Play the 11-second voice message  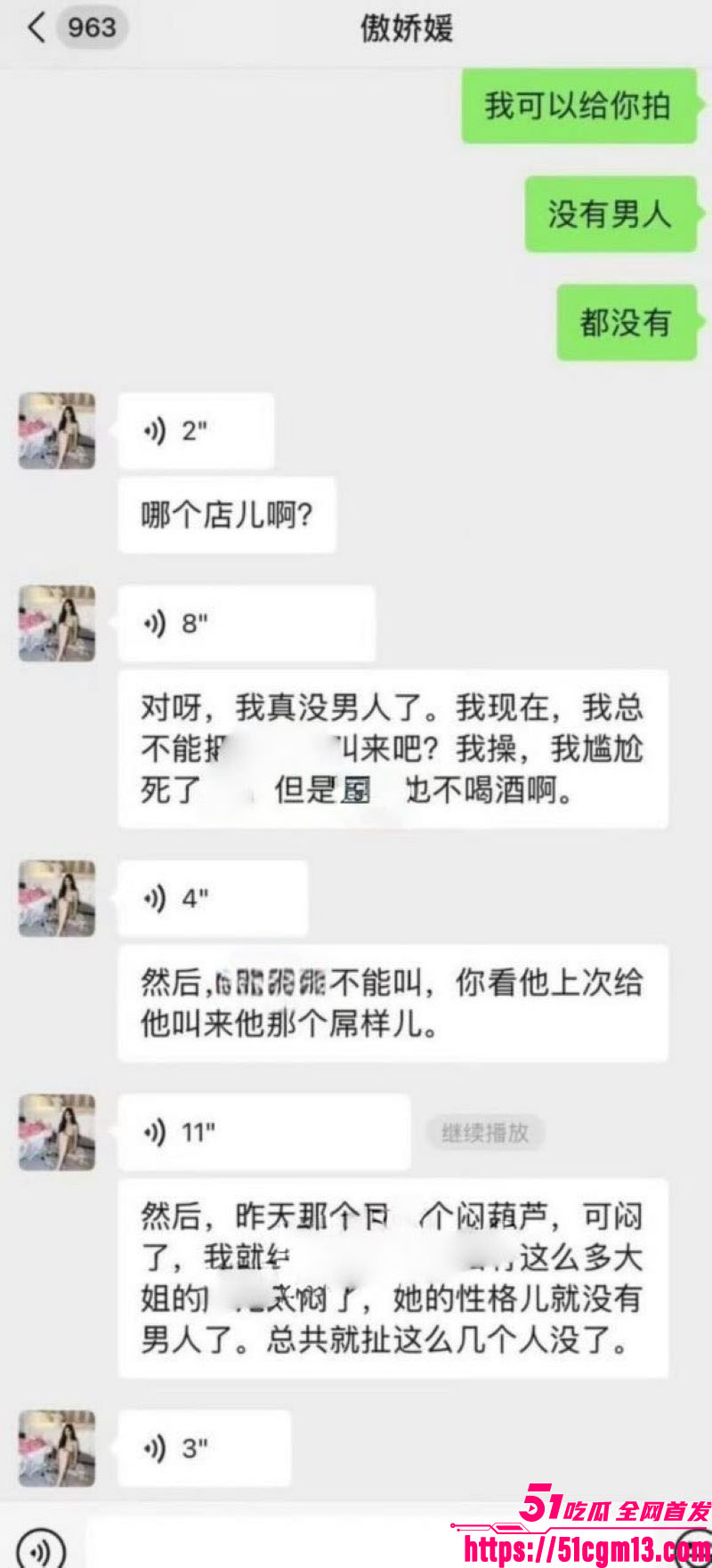(x=264, y=1132)
